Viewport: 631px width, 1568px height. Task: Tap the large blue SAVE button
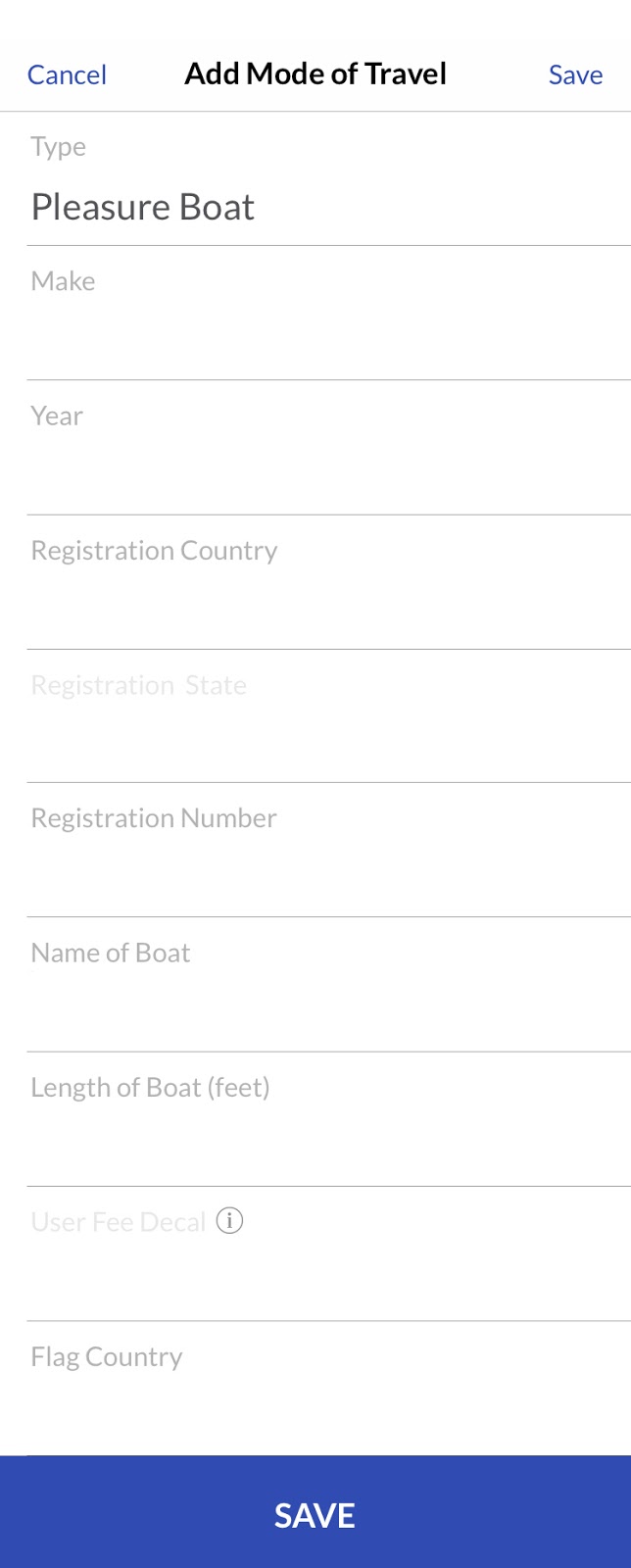coord(315,1515)
